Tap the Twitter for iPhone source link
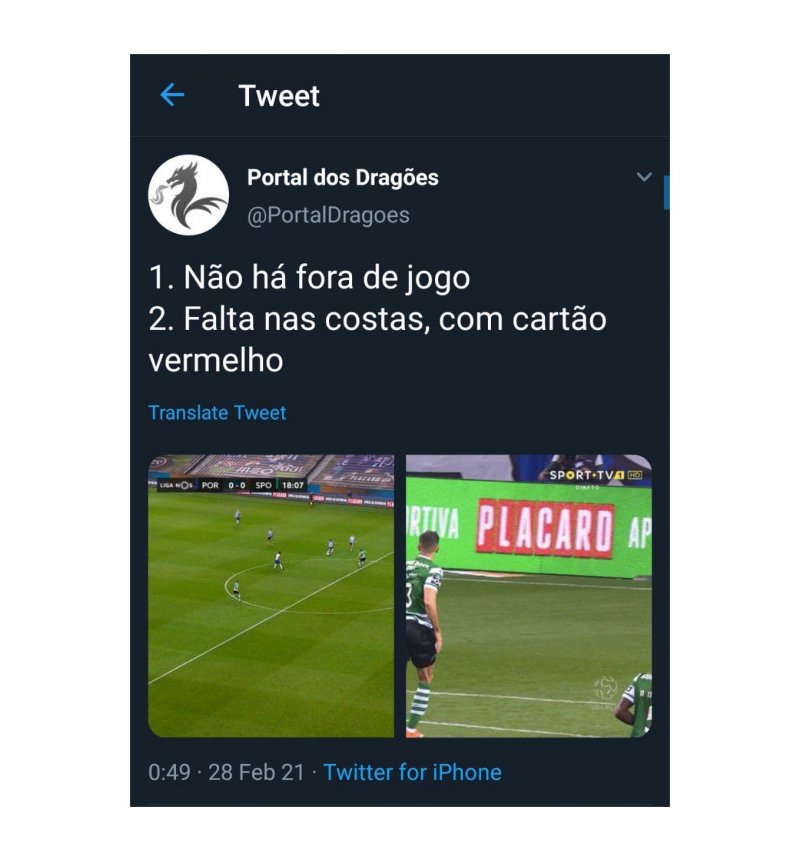This screenshot has width=800, height=861. (x=412, y=772)
